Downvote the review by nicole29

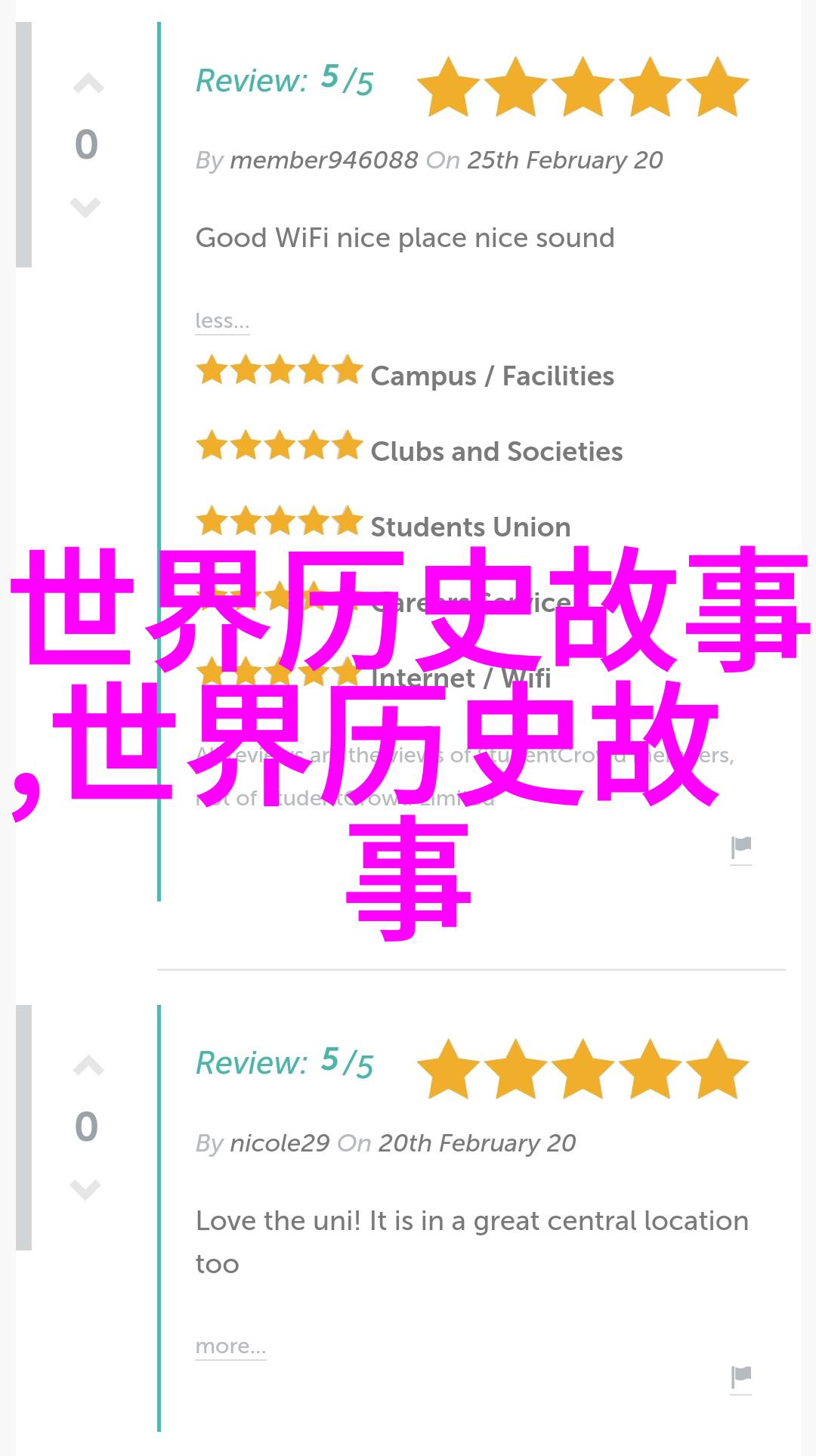pos(85,1189)
